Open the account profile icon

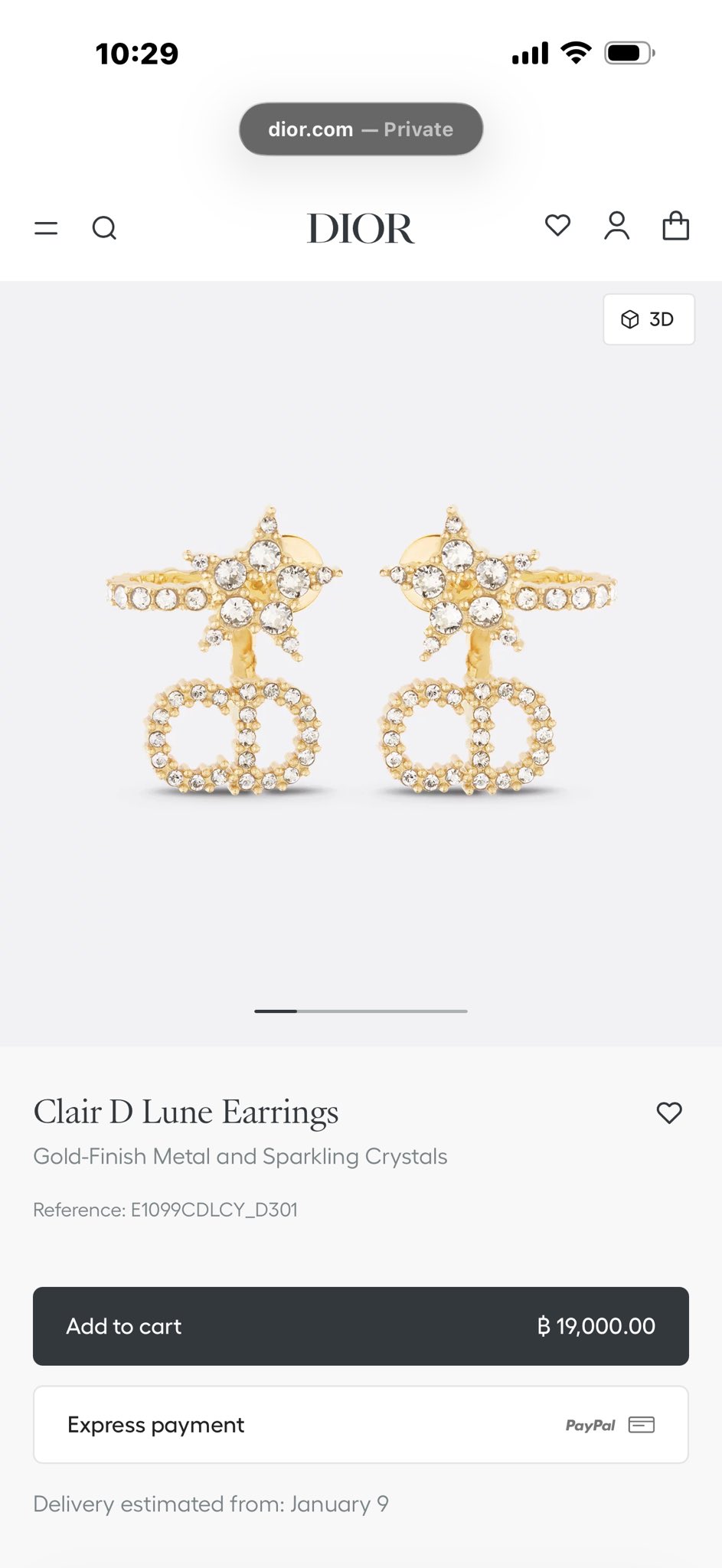pos(616,227)
